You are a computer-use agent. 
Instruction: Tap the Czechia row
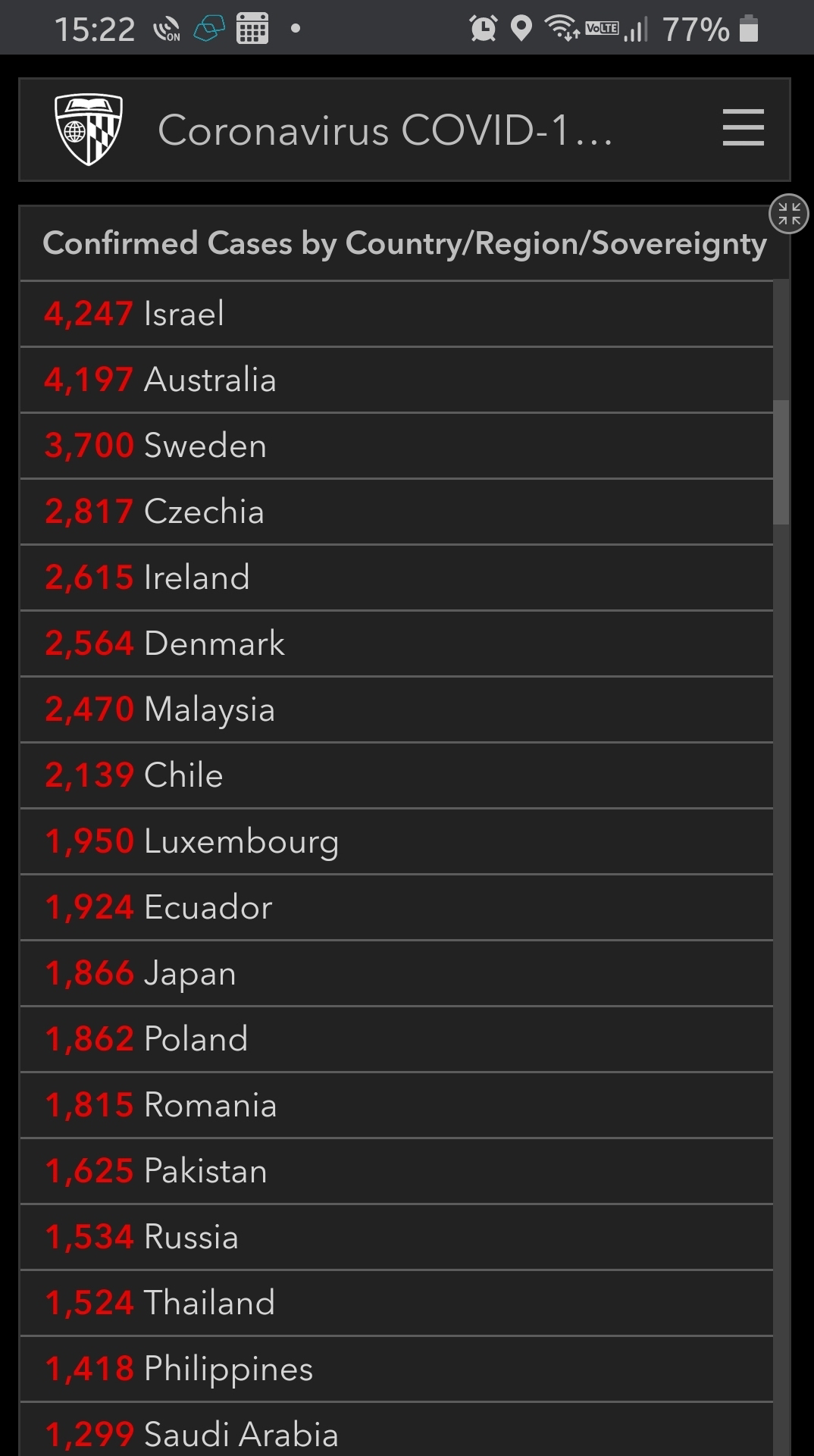[x=396, y=512]
